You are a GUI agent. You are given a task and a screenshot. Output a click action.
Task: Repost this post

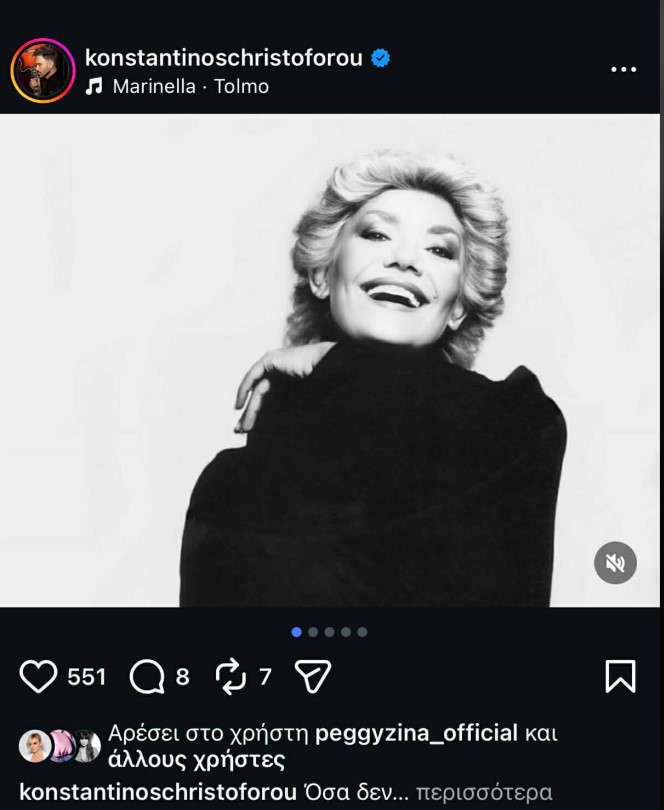tap(231, 677)
